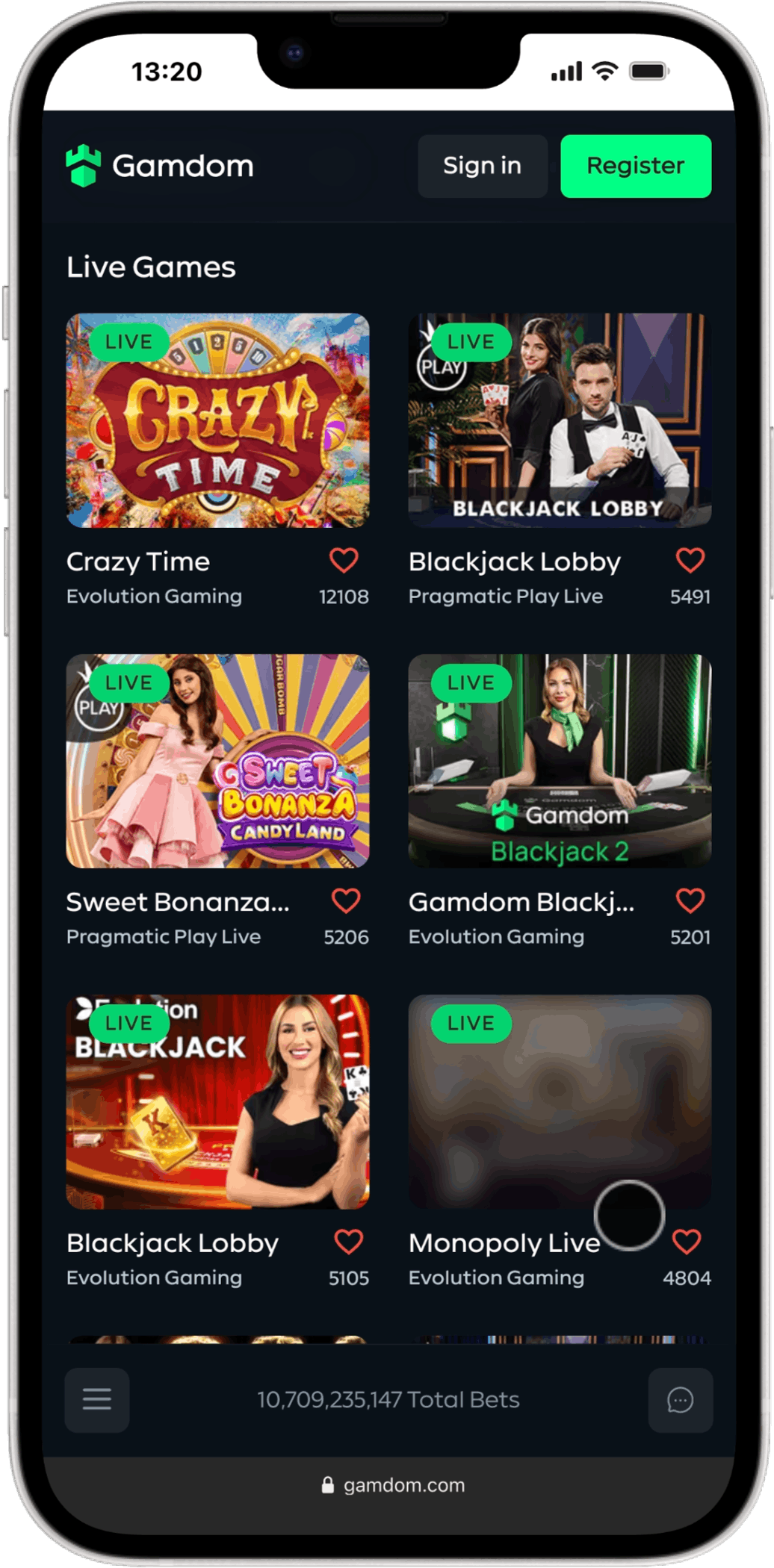Go to Gamdom home via logo
Viewport: 774px width, 1568px height.
tap(160, 166)
